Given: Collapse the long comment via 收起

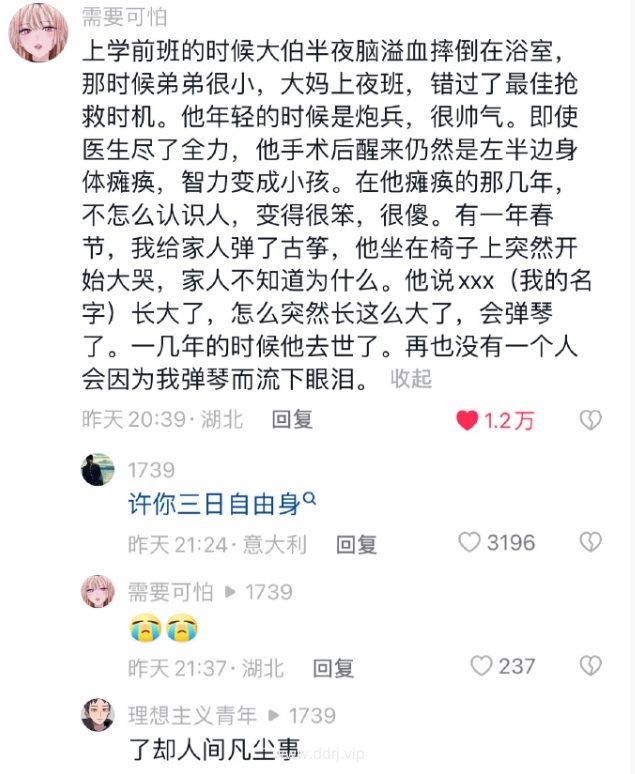Looking at the screenshot, I should click(x=411, y=378).
